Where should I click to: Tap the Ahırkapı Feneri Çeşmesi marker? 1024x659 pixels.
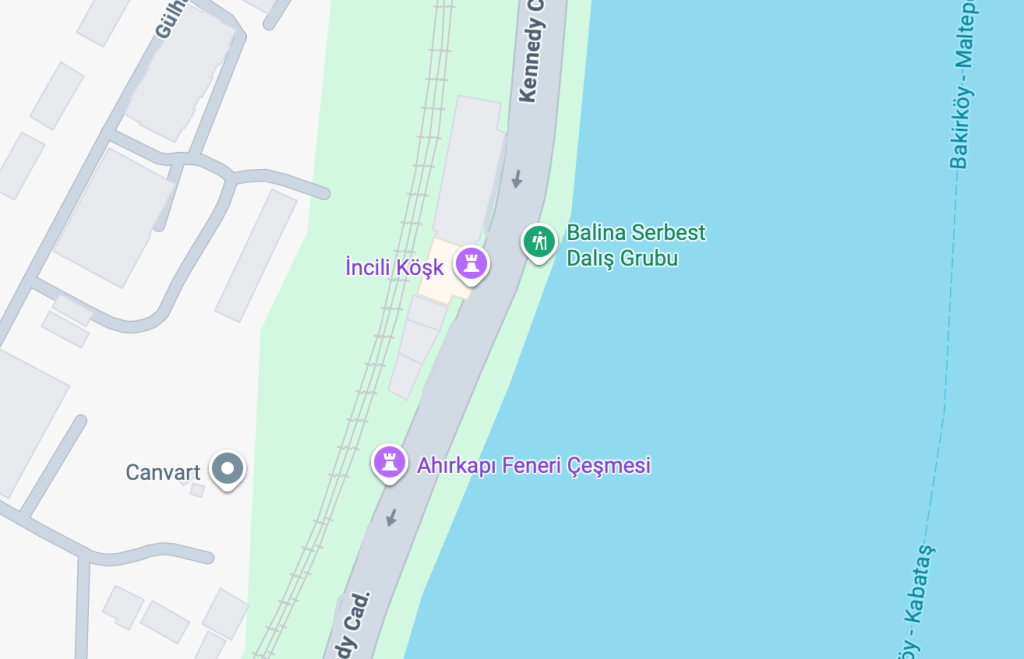(389, 462)
